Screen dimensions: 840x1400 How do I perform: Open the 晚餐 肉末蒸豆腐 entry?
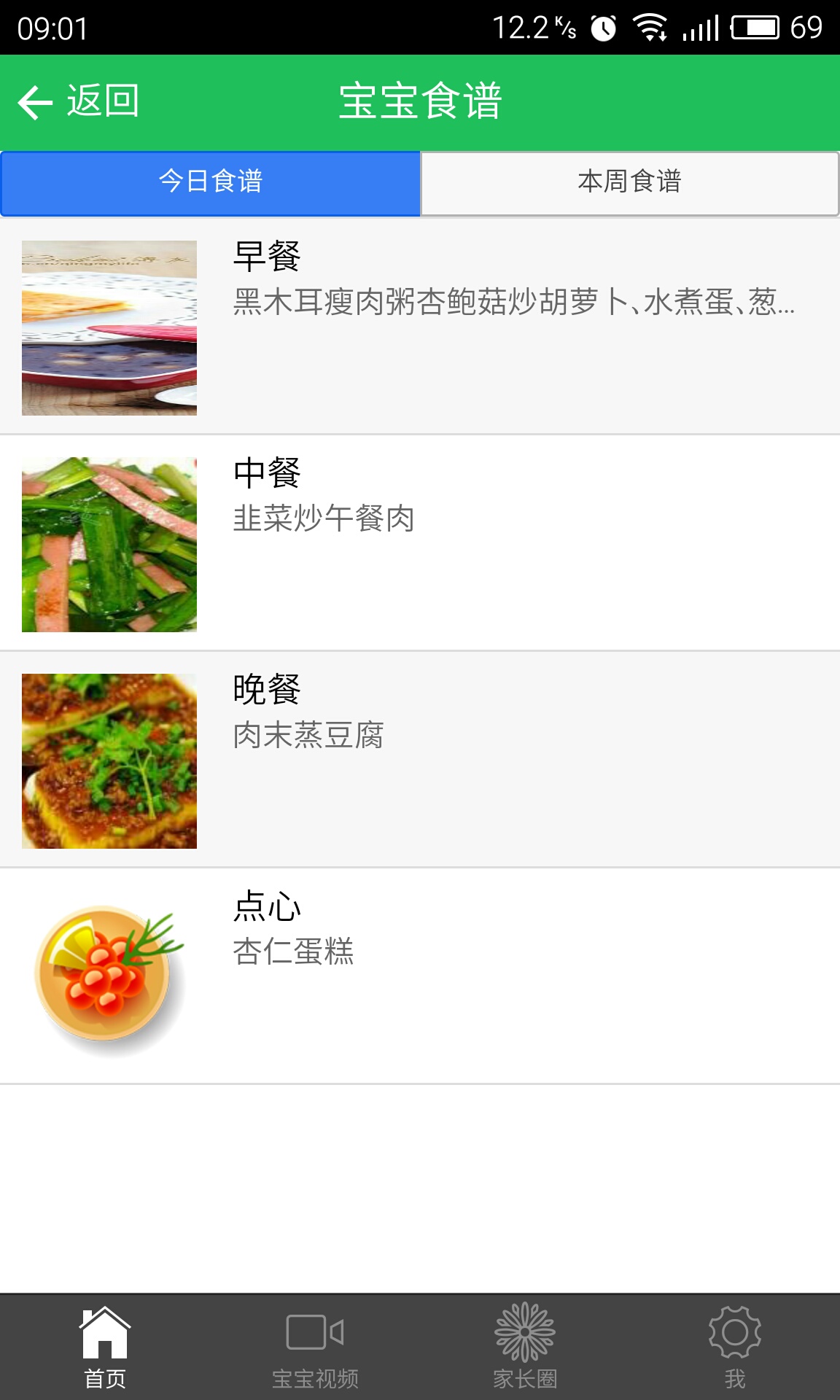coord(420,759)
